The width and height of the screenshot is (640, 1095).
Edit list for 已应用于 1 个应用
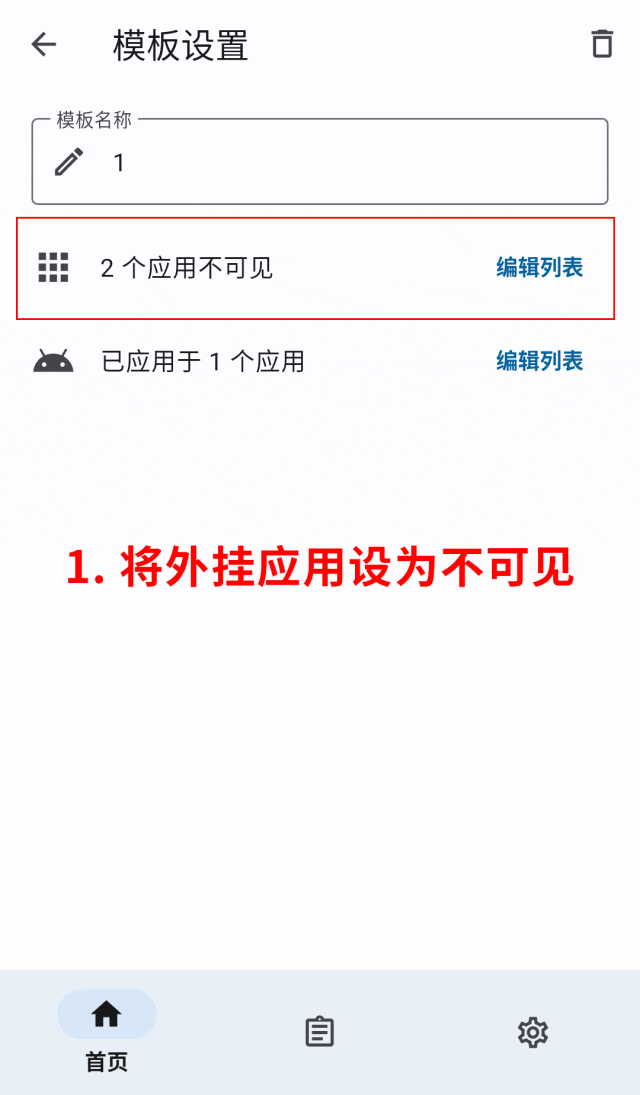(539, 361)
